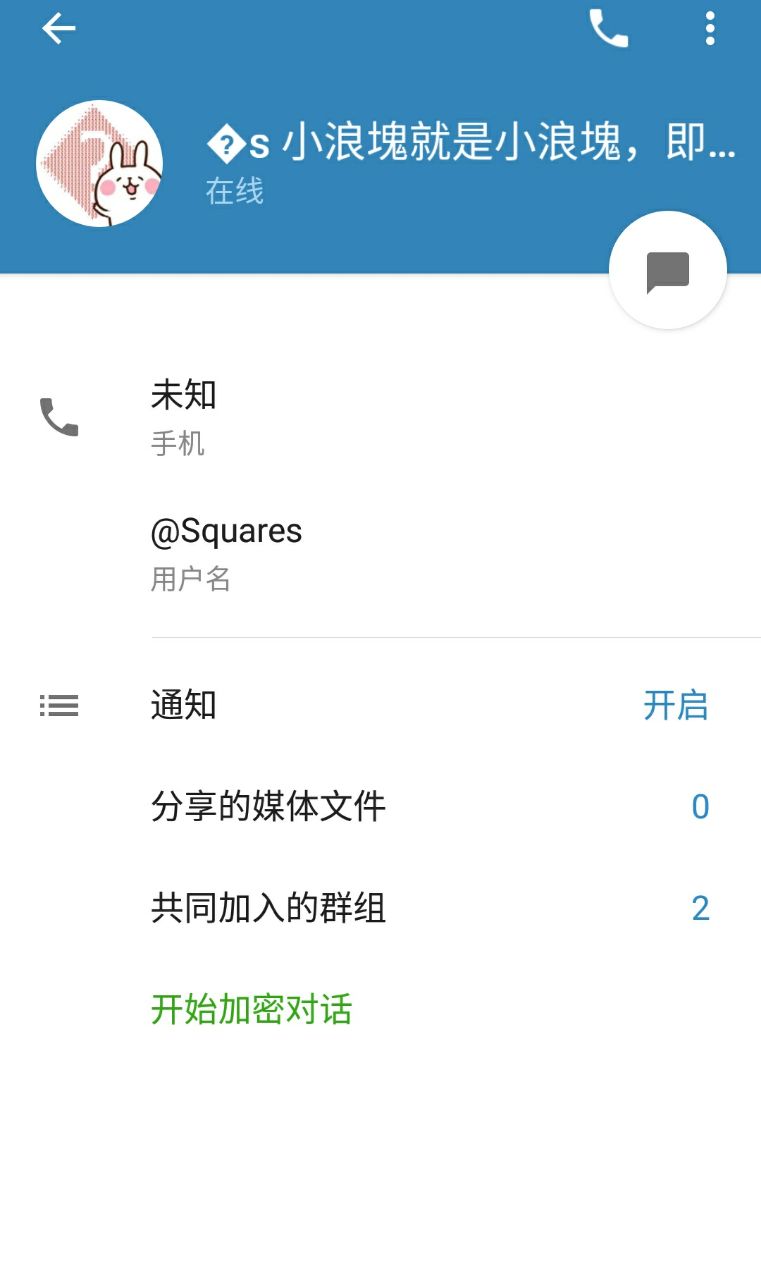The image size is (761, 1280).
Task: Open the three-dot overflow menu
Action: [710, 29]
